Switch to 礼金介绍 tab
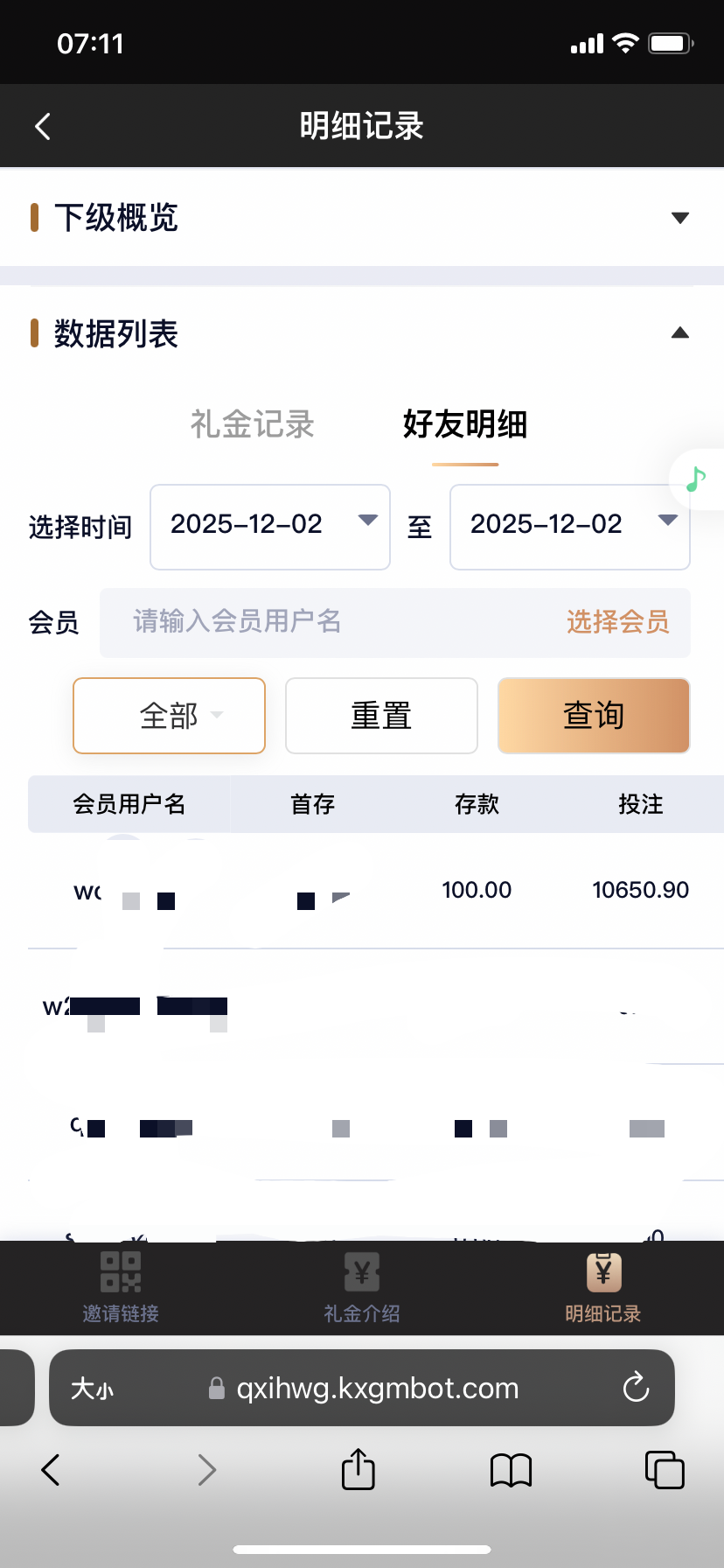The height and width of the screenshot is (1568, 724). (x=362, y=1286)
